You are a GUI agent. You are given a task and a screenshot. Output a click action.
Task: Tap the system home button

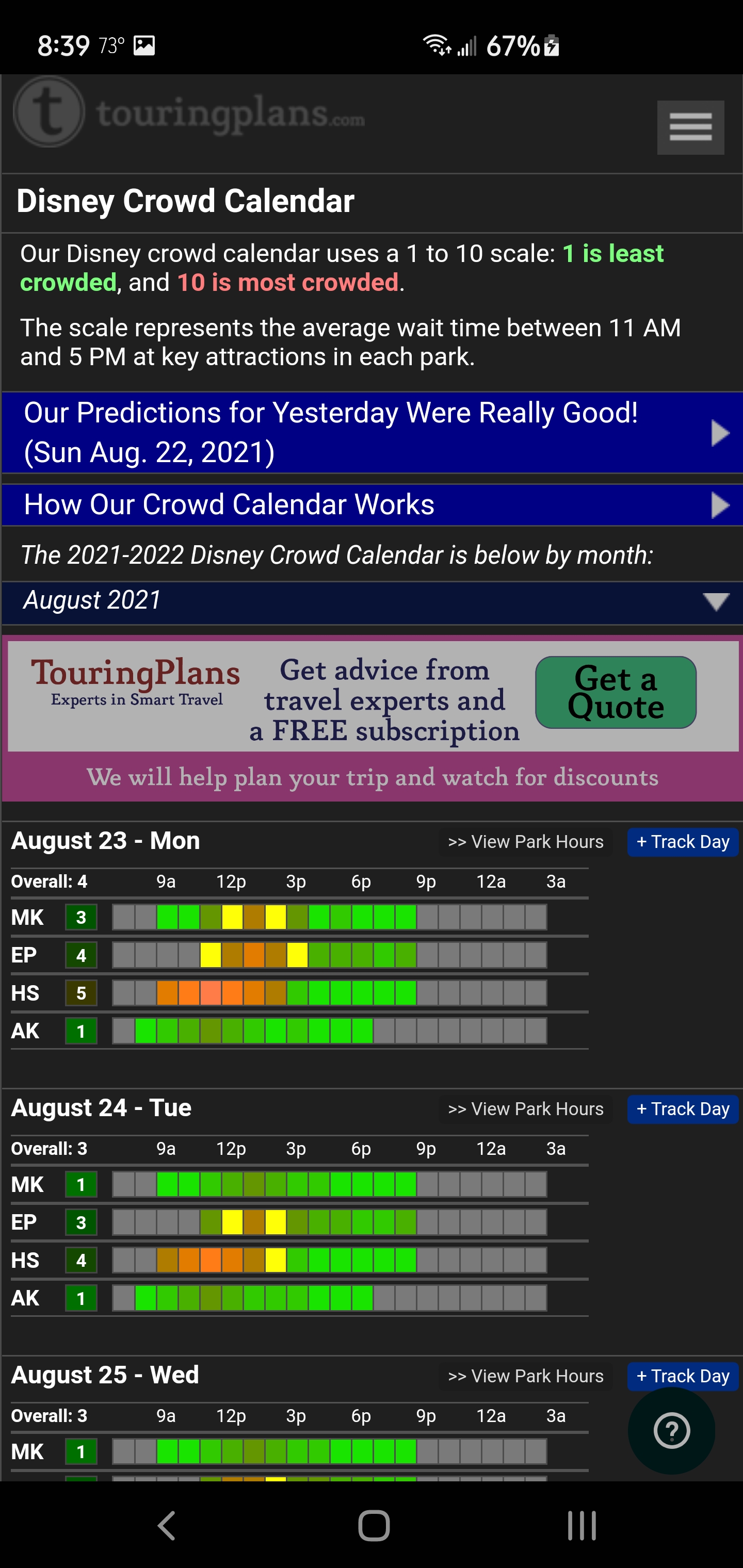point(374,1525)
